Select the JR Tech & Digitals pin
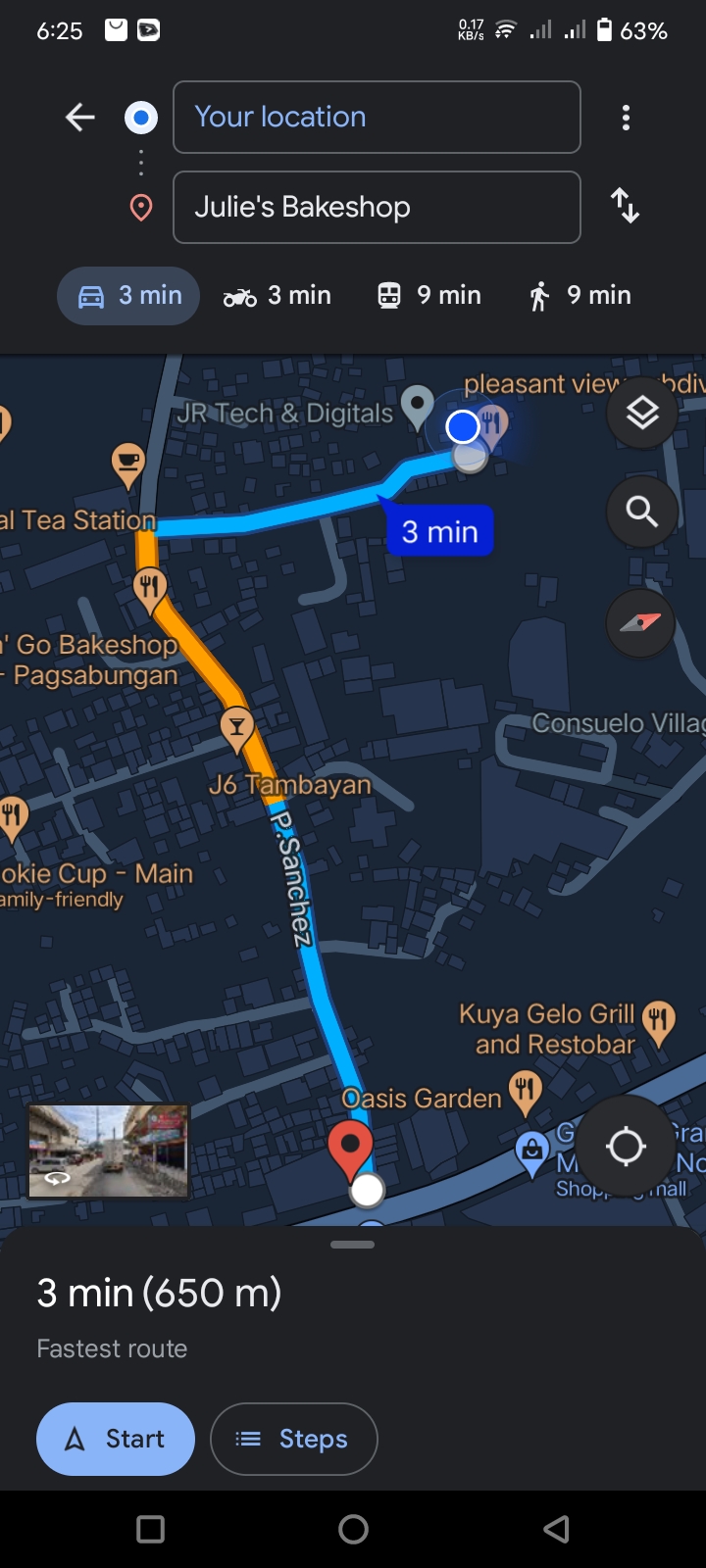 point(418,404)
